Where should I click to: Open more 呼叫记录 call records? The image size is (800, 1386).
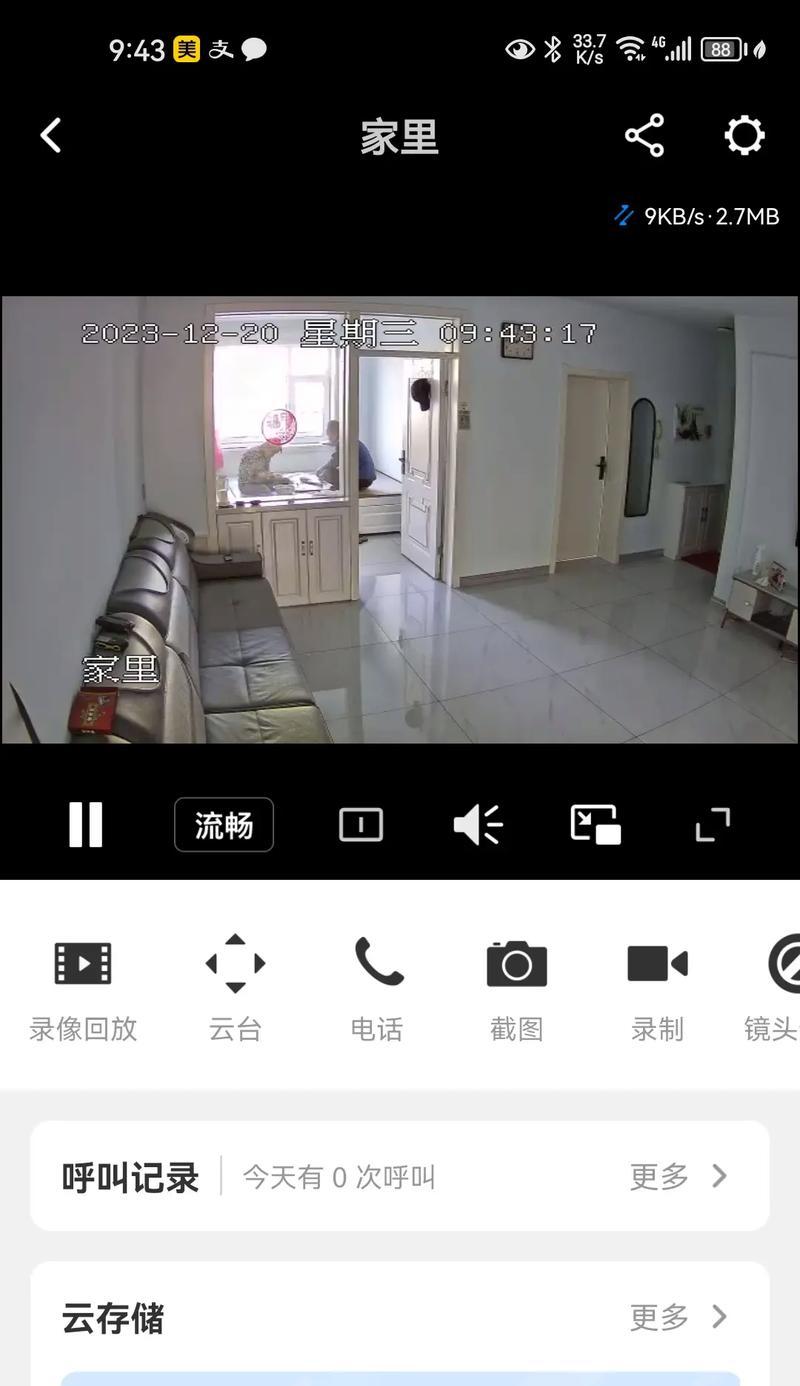coord(677,1177)
